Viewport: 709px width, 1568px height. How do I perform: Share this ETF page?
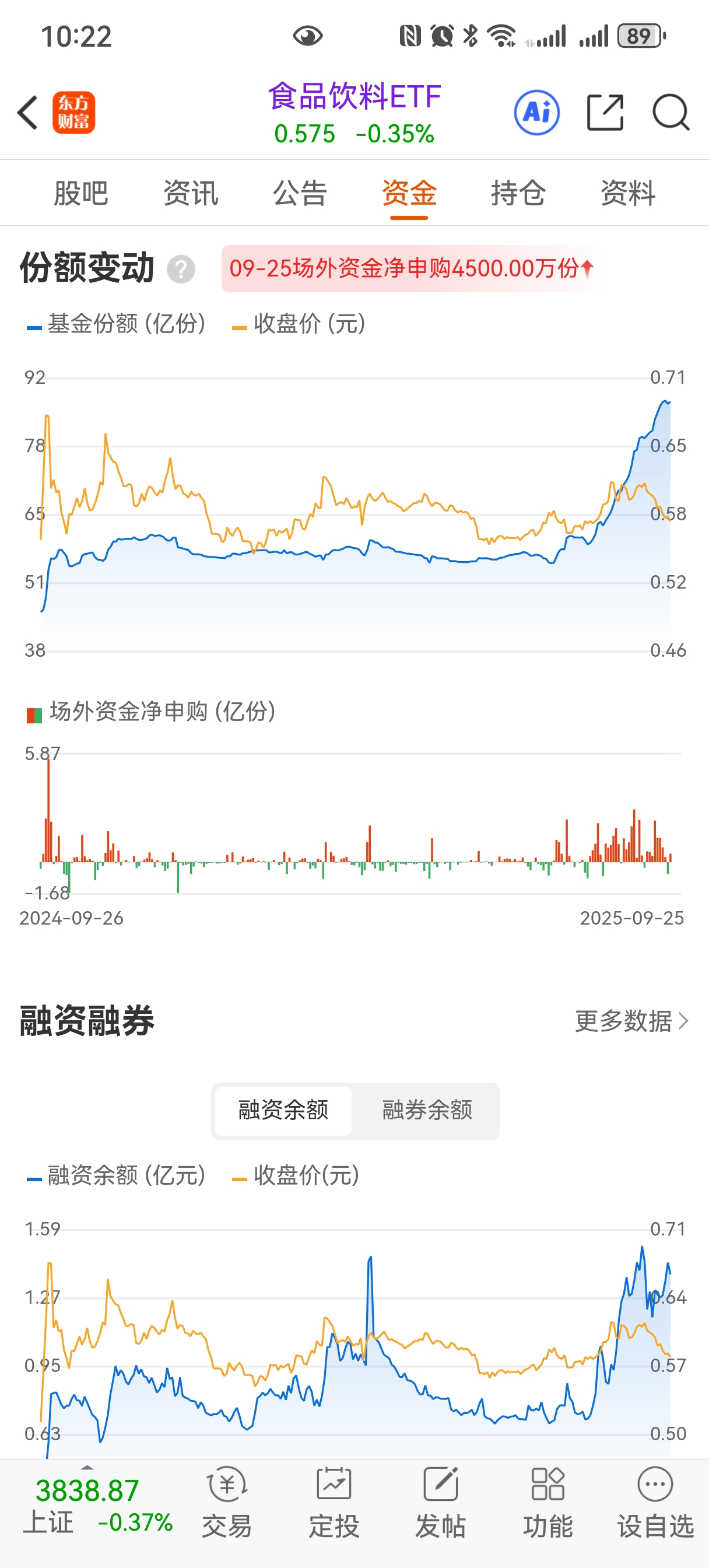[x=605, y=113]
